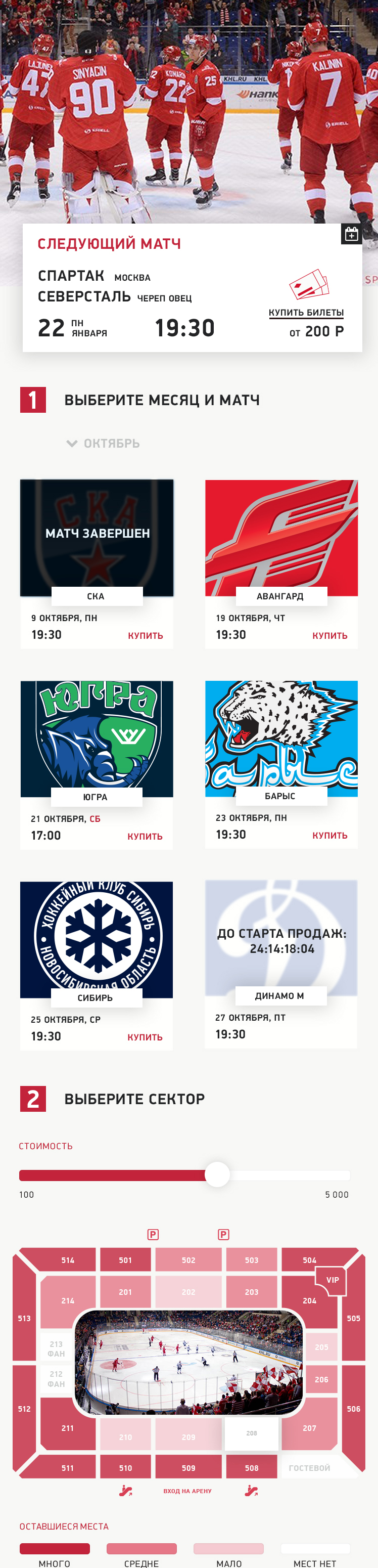Viewport: 378px width, 1568px height.
Task: Pick sector 512 on the arena map
Action: point(24,1409)
